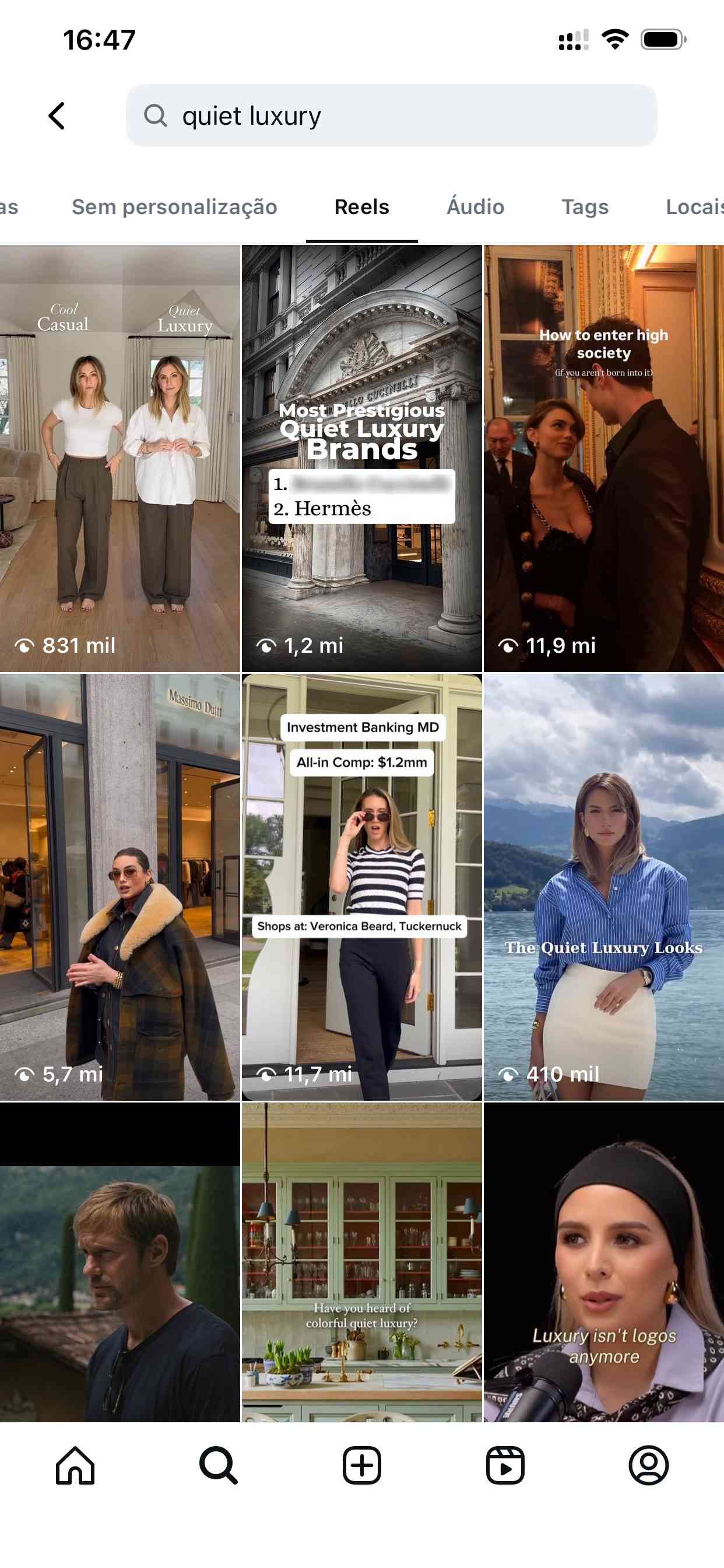Image resolution: width=724 pixels, height=1568 pixels.
Task: Switch to the Sem personalização tab
Action: pyautogui.click(x=174, y=207)
